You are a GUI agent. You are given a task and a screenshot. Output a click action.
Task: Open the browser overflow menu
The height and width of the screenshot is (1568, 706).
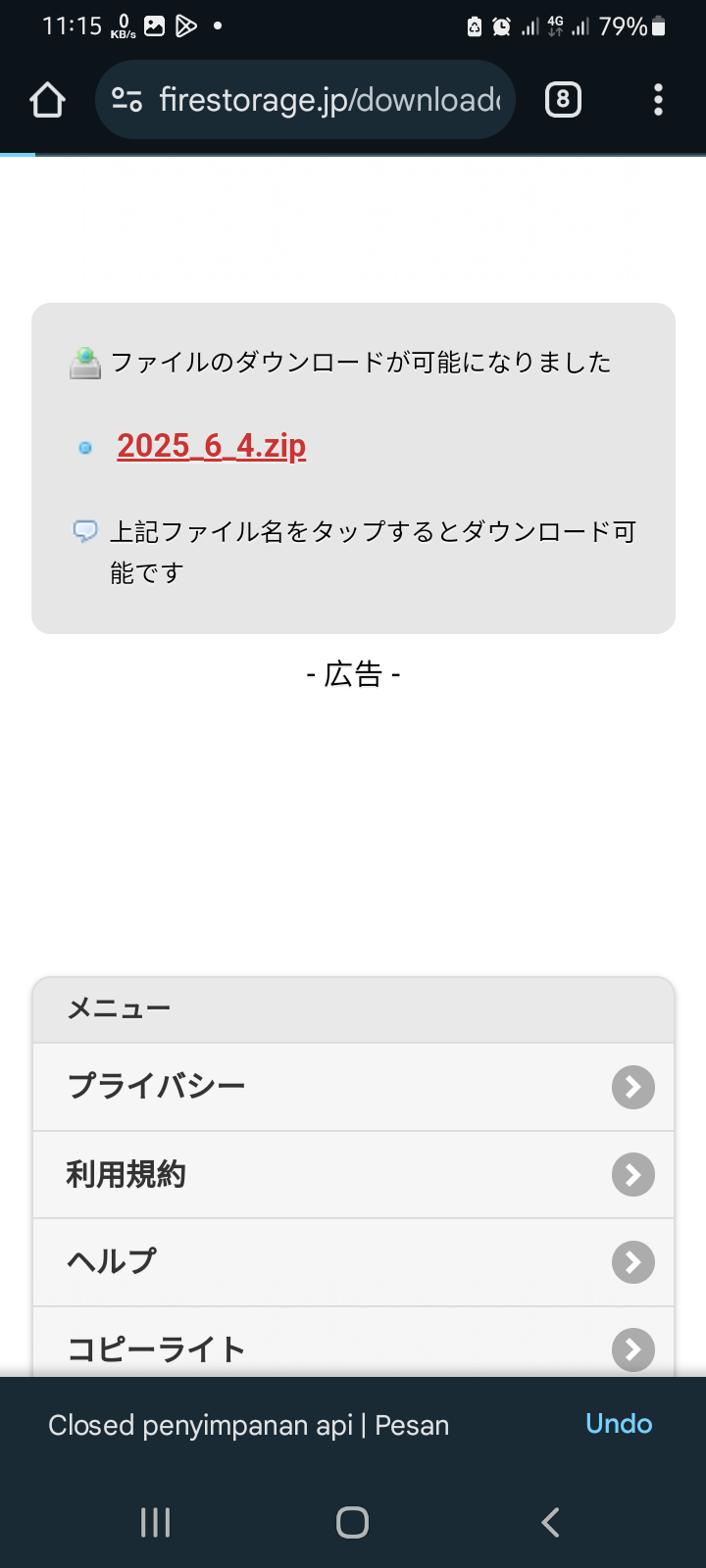pyautogui.click(x=658, y=100)
